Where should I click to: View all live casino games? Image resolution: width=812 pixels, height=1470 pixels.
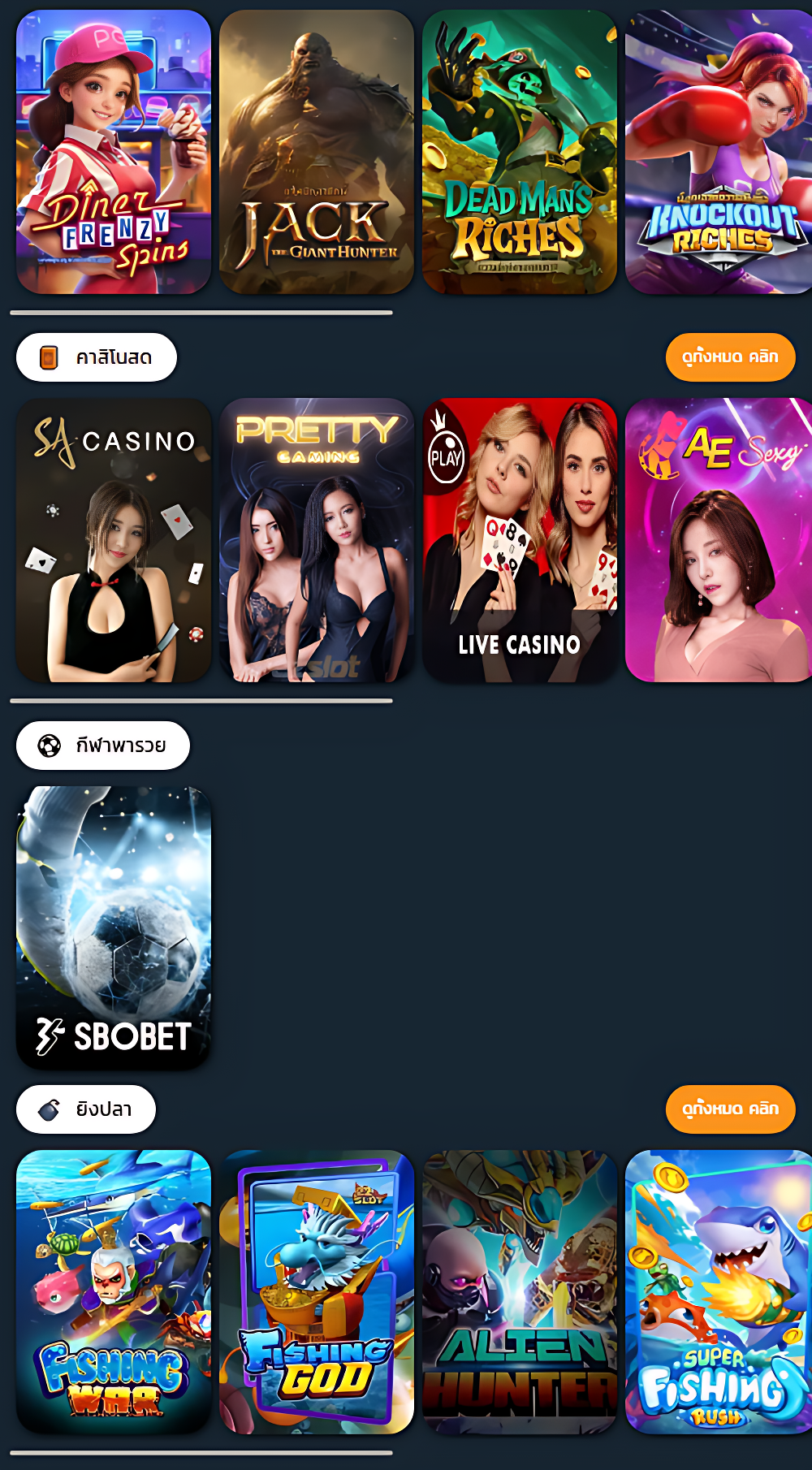(x=730, y=357)
